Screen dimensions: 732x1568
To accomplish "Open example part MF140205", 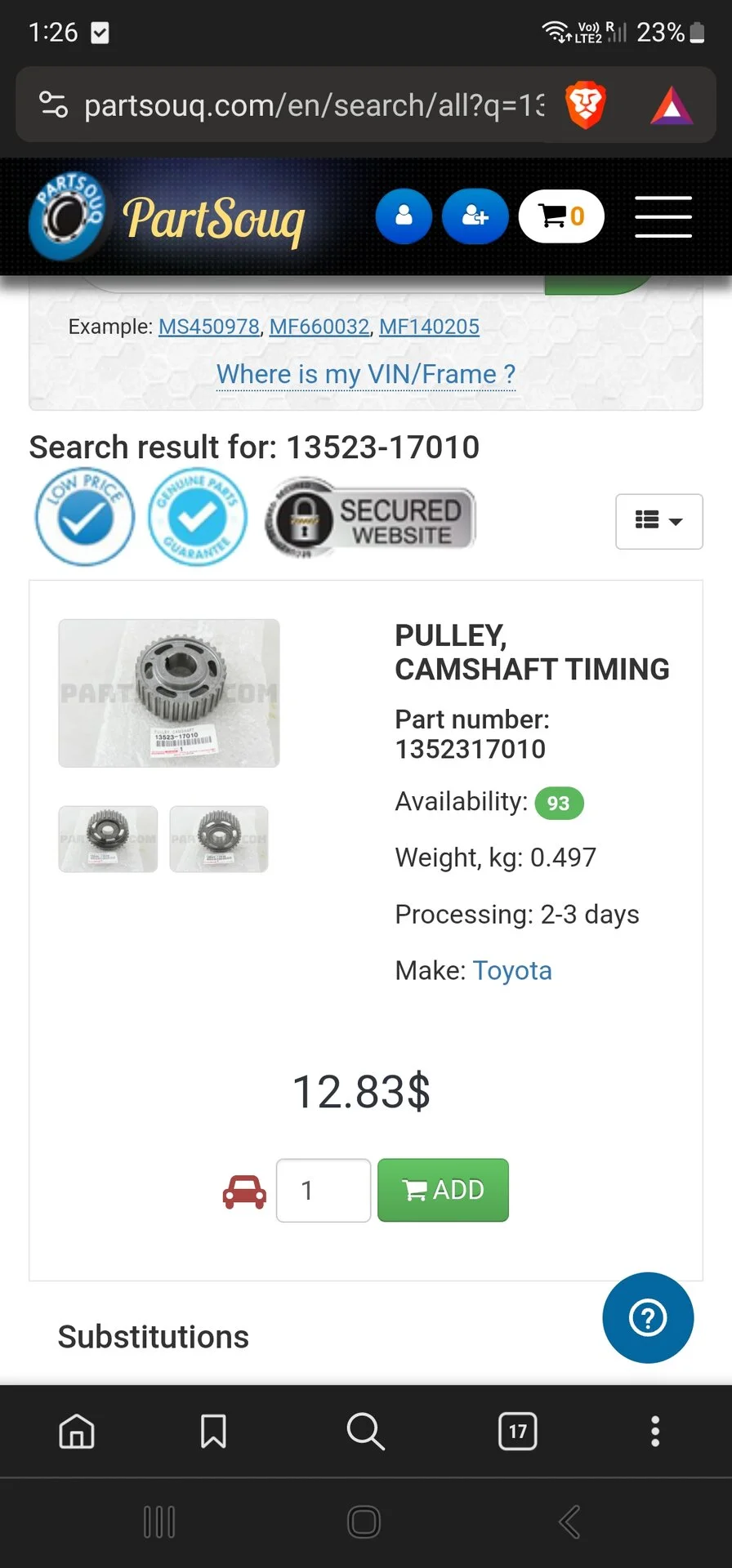I will click(429, 327).
